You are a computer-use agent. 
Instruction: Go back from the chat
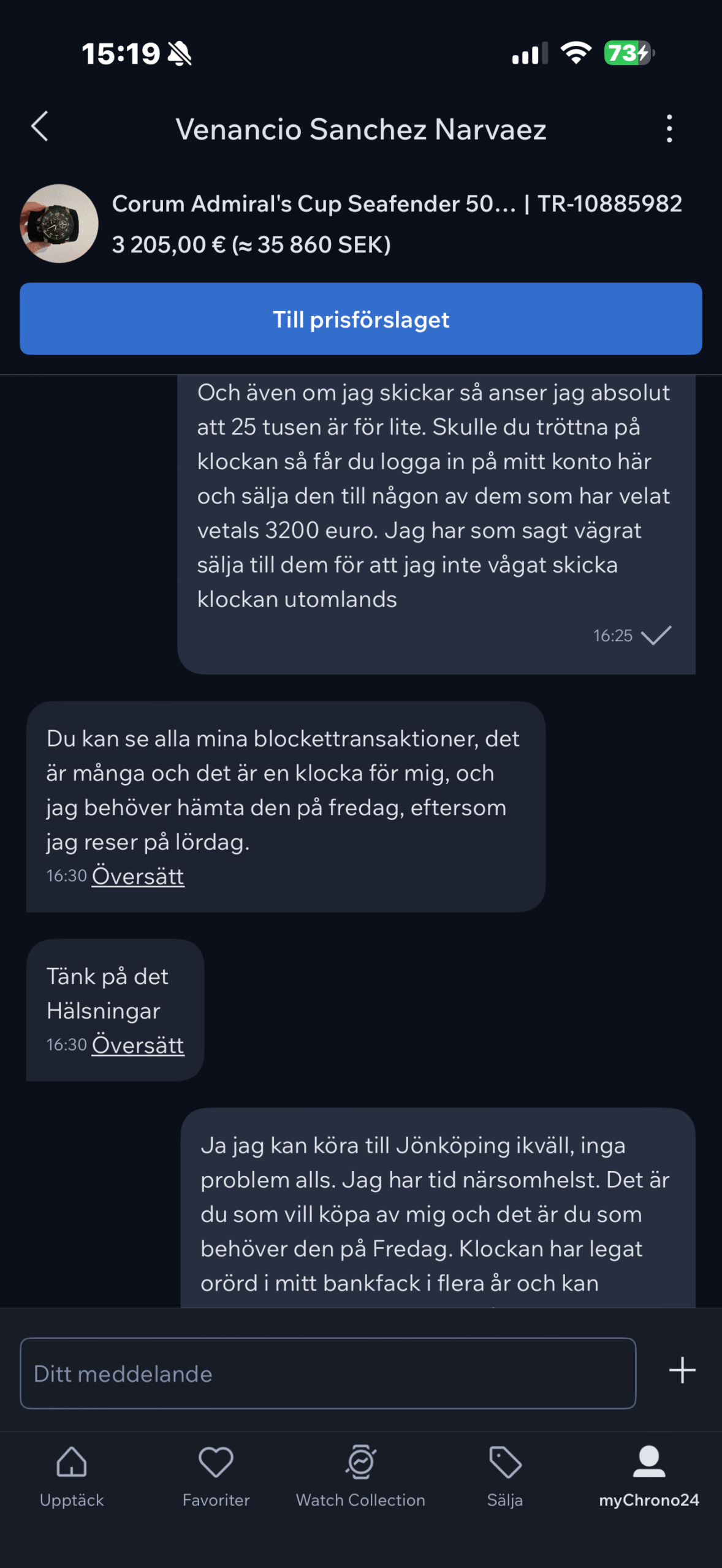tap(40, 127)
